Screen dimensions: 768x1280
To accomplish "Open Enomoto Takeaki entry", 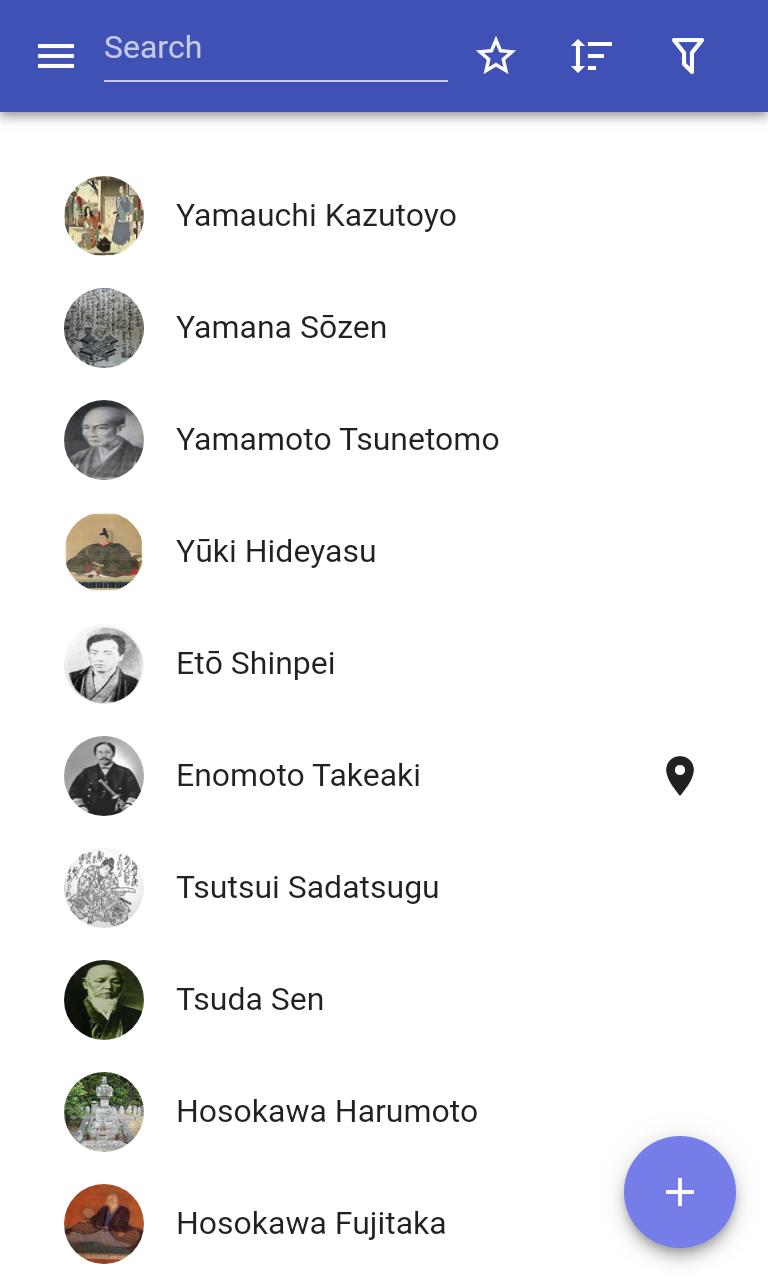I will click(x=298, y=776).
